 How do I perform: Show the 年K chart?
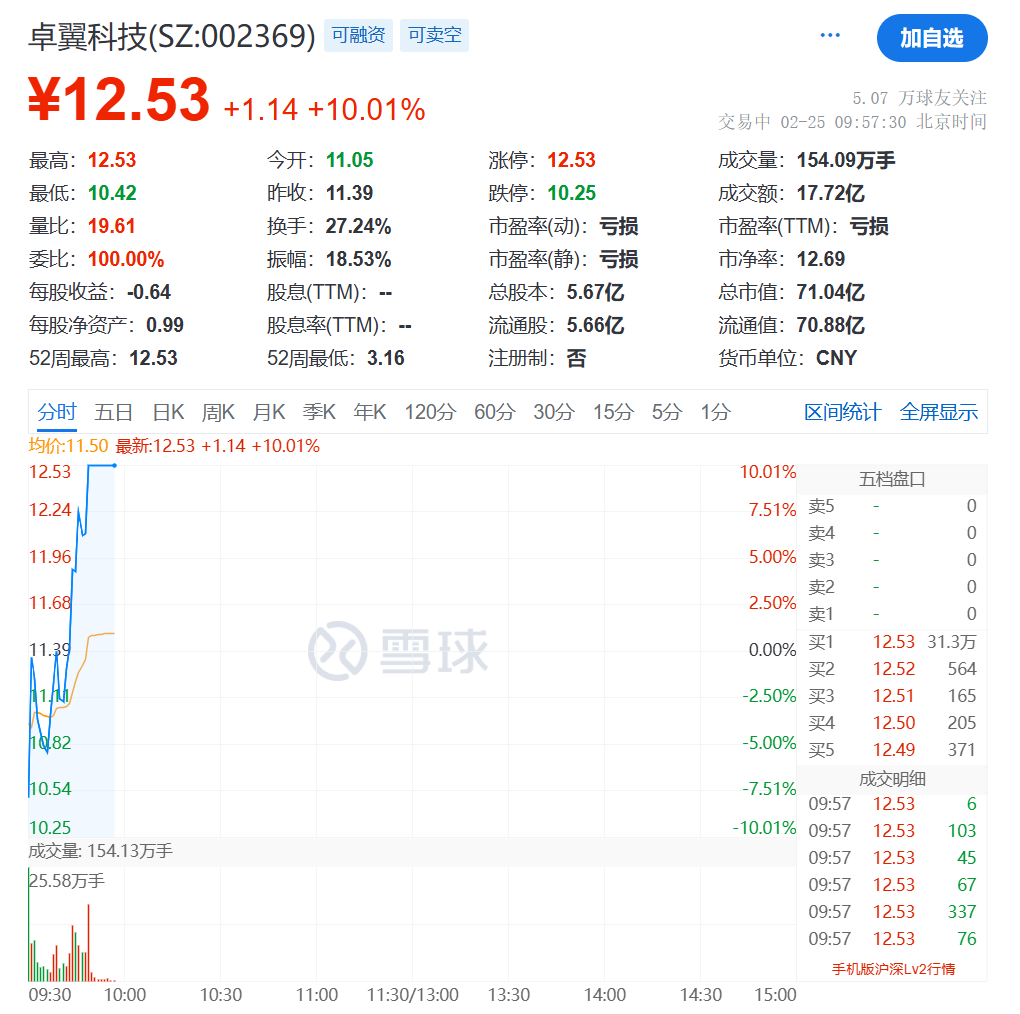tap(370, 412)
